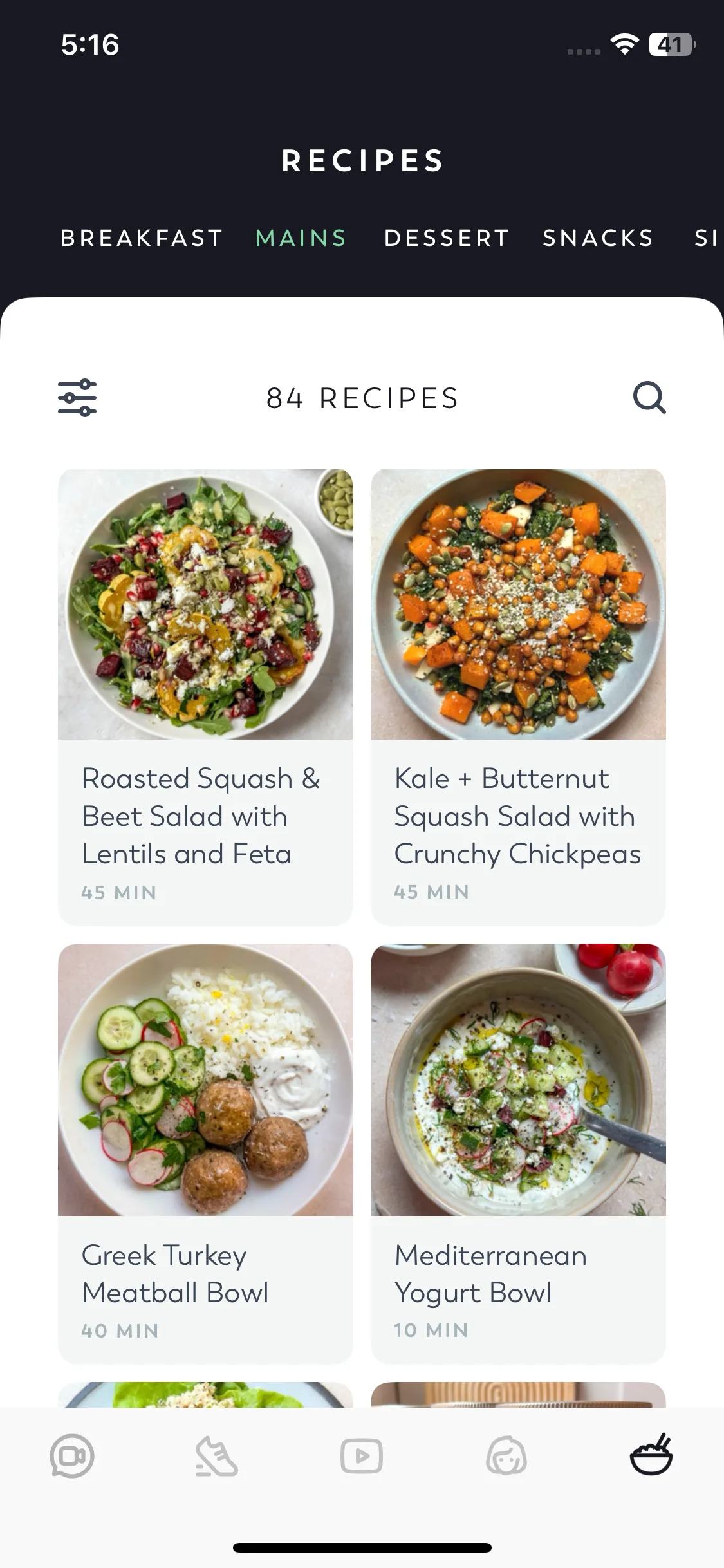Tap the food bowl recipes tab

pyautogui.click(x=651, y=1455)
